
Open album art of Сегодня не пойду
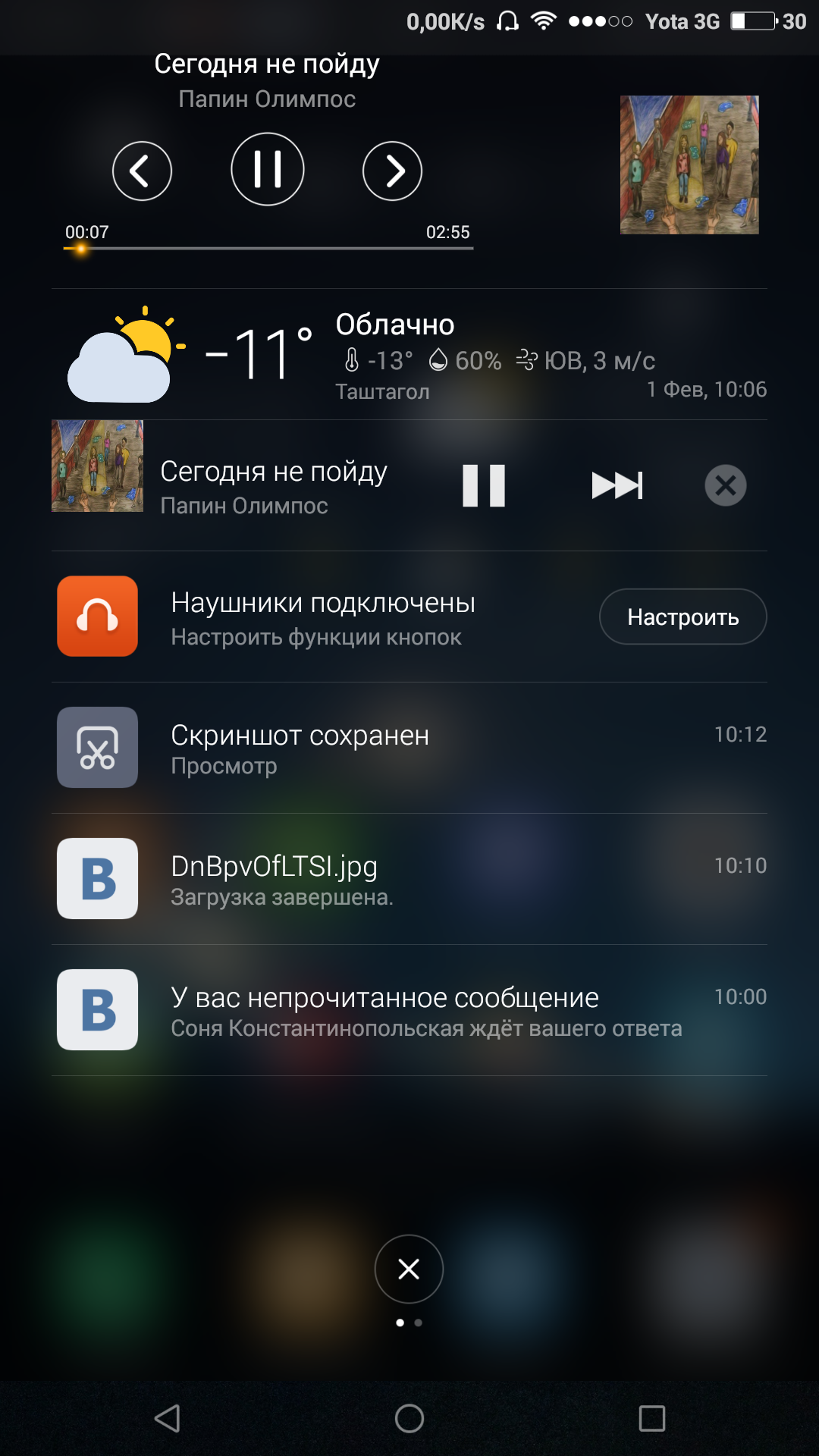click(689, 165)
